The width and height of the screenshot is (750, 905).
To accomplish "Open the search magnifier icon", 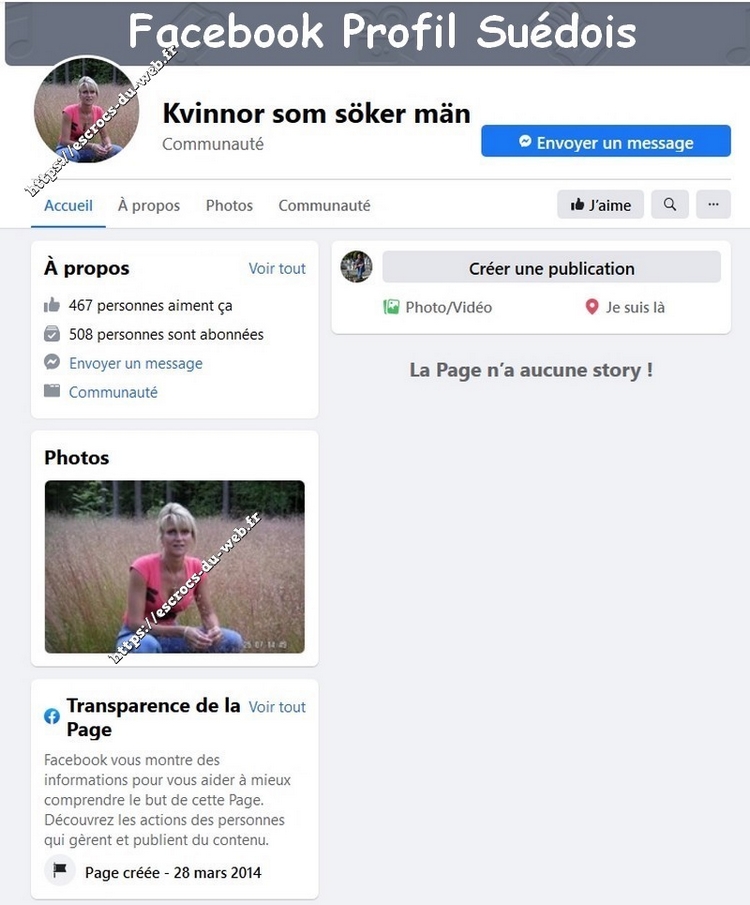I will click(669, 204).
